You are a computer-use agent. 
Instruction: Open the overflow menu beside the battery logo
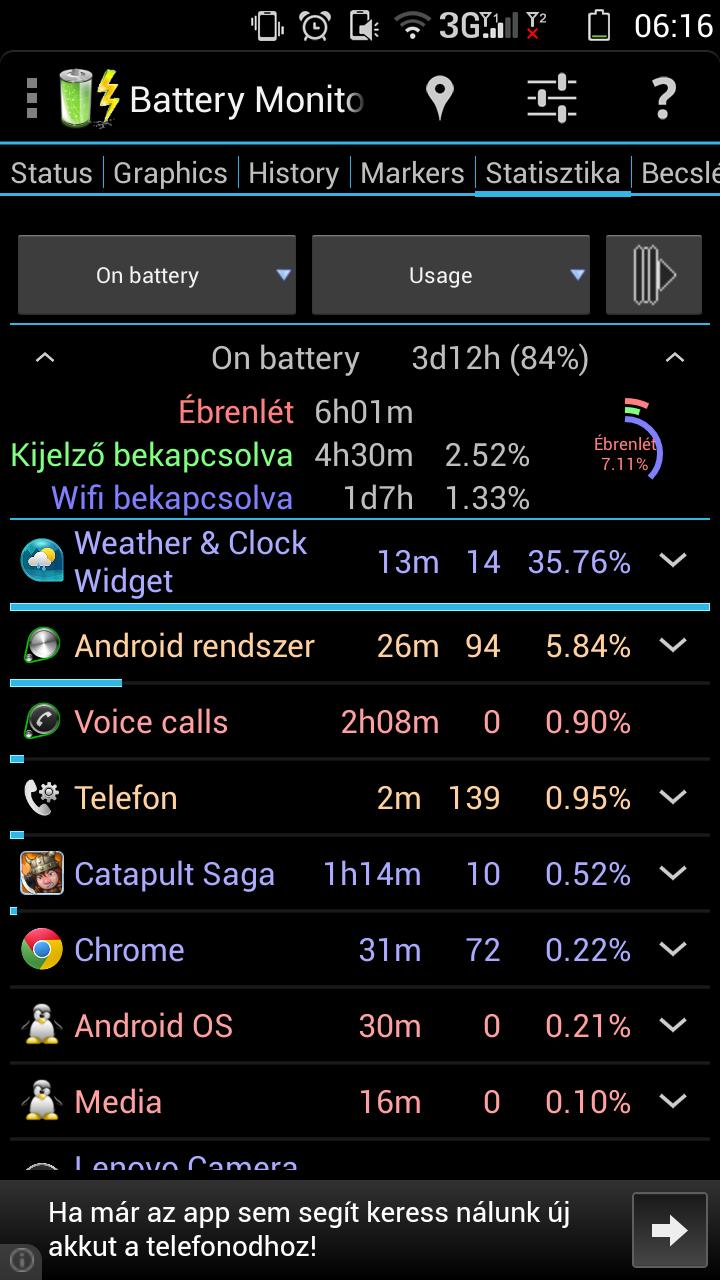tap(32, 99)
